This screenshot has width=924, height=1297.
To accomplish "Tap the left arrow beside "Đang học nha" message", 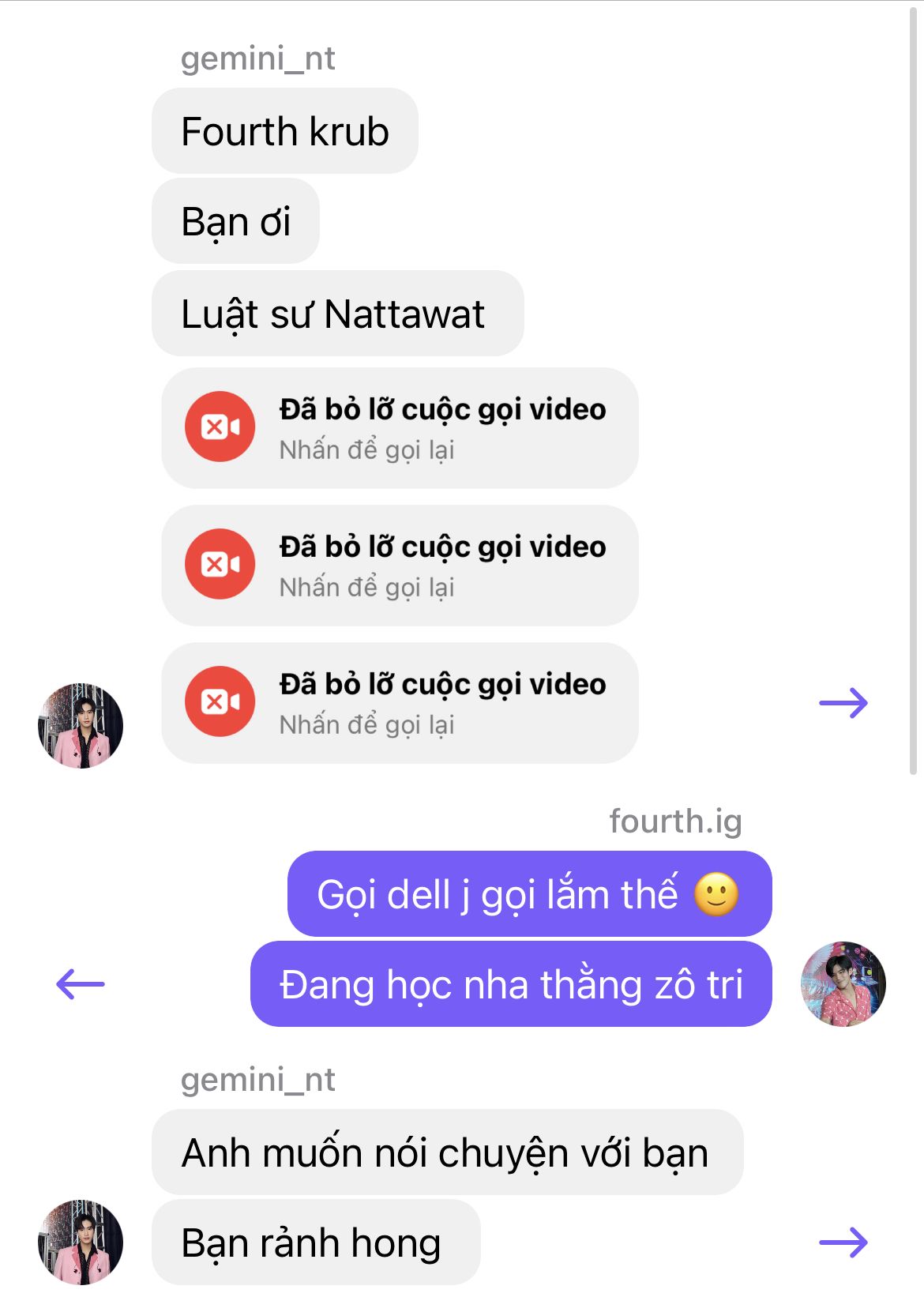I will (x=81, y=983).
